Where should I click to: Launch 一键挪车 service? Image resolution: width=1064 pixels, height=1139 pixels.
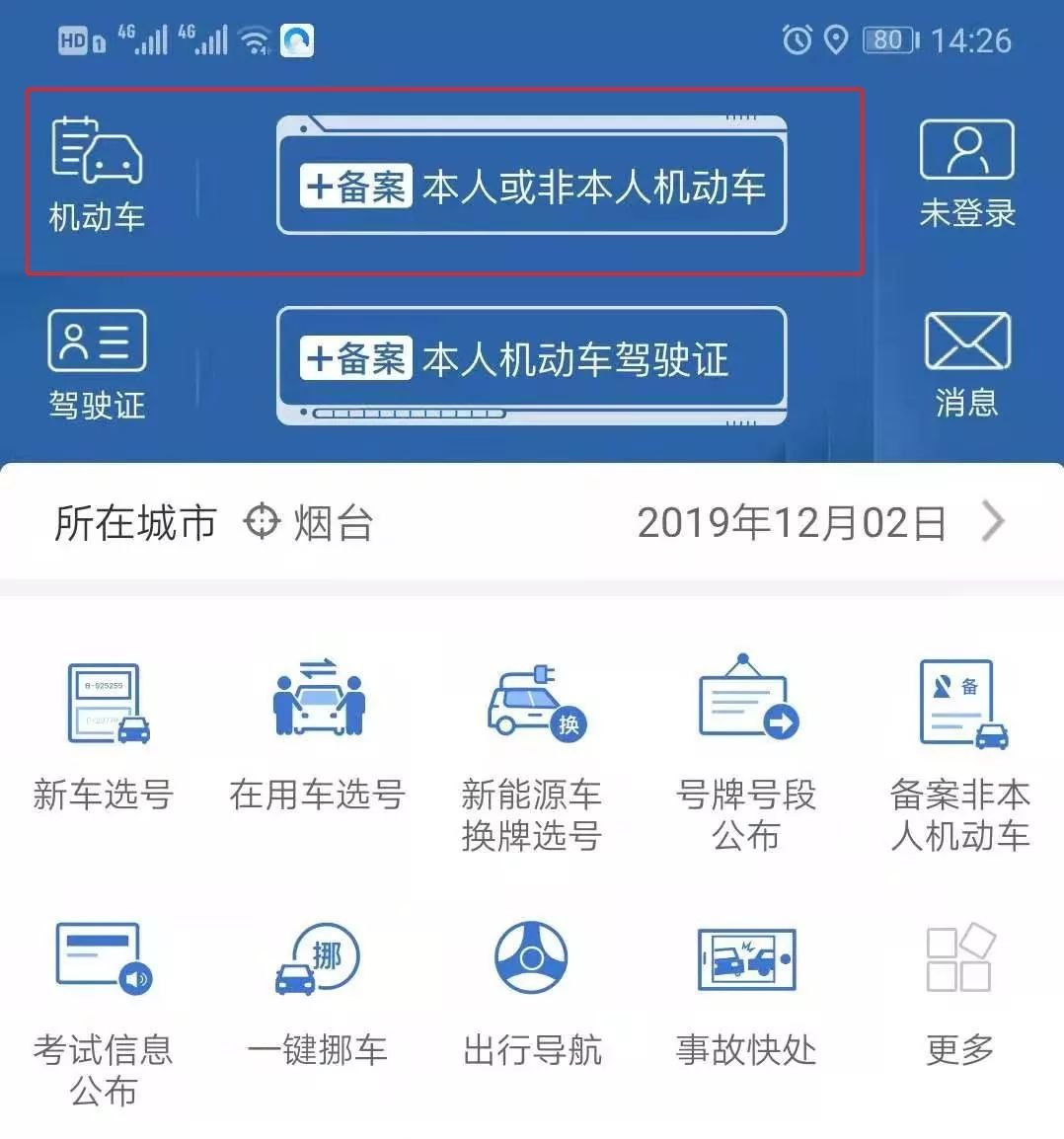318,993
